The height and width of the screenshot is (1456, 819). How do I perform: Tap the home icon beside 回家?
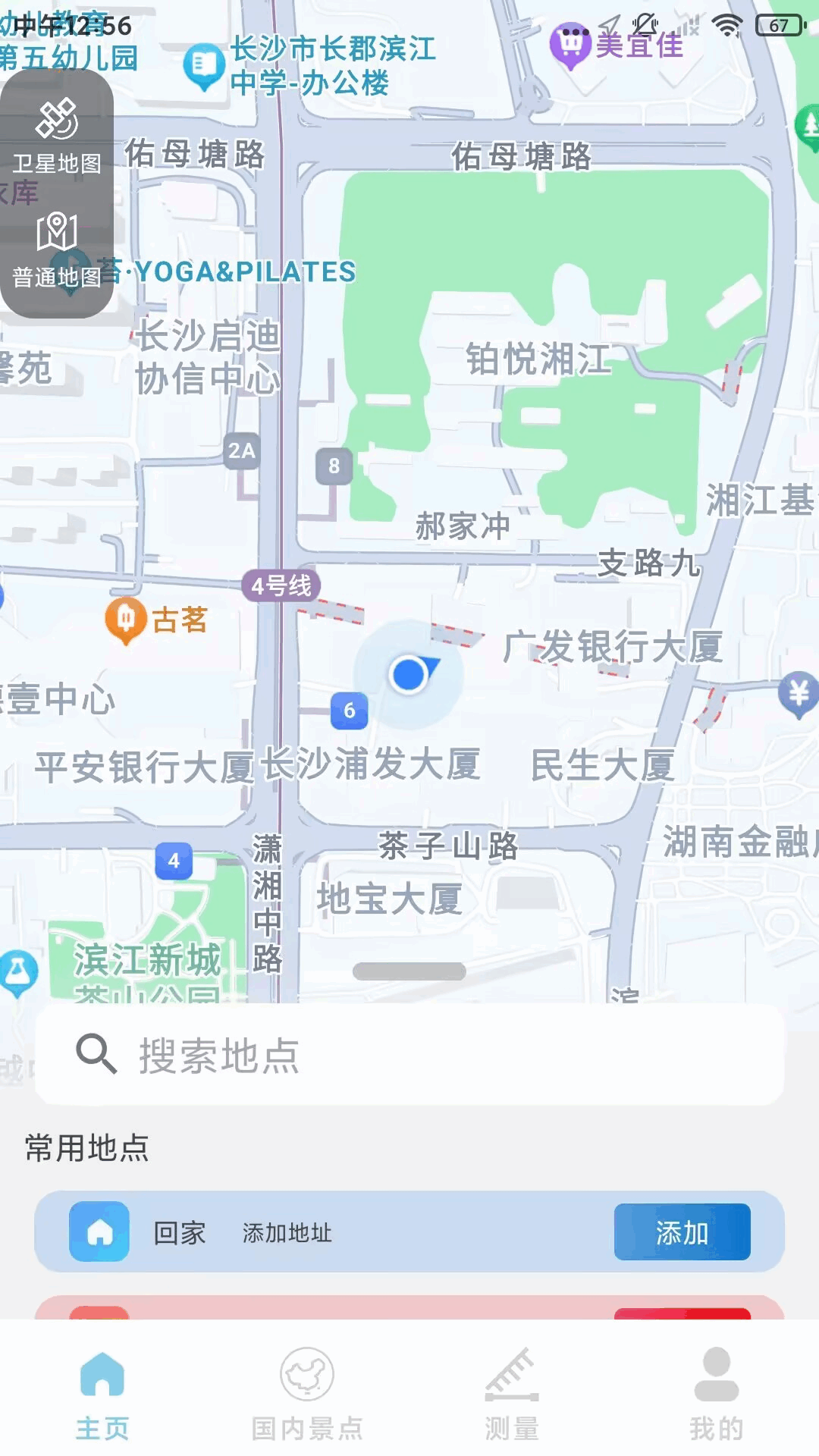point(99,1232)
